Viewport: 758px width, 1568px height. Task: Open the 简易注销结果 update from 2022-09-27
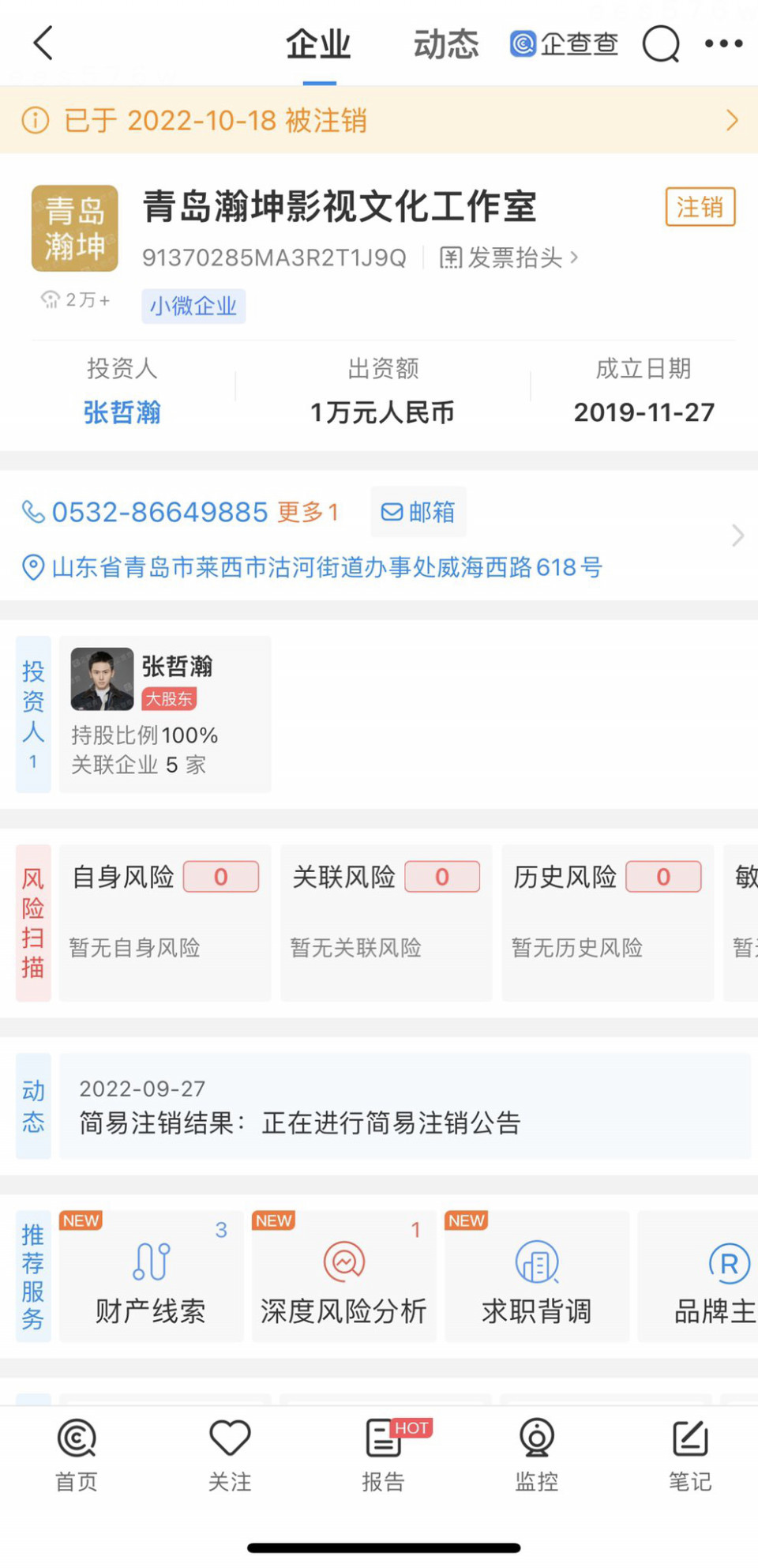[404, 1106]
